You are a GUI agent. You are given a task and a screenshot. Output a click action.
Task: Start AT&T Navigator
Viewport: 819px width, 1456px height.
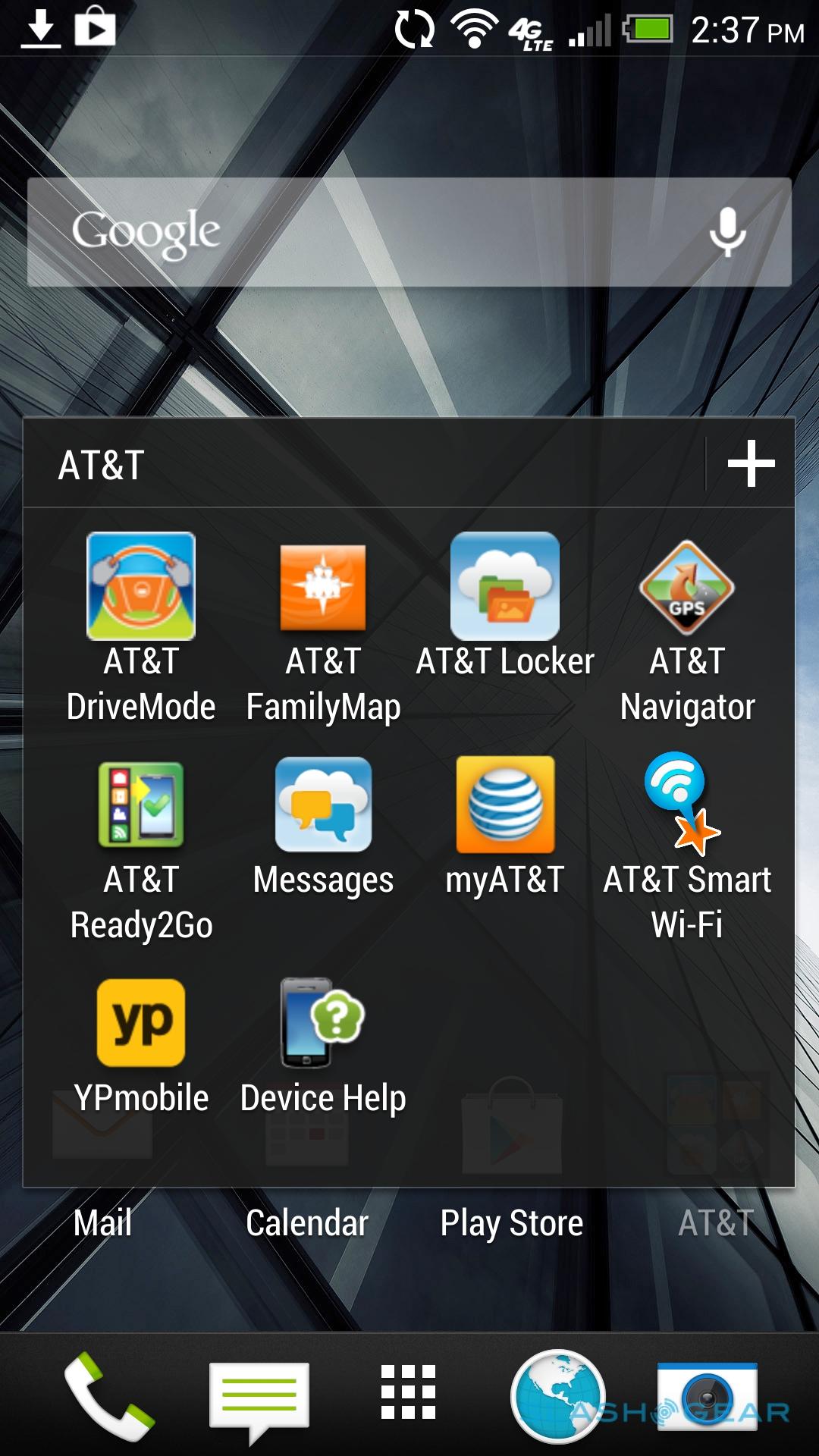click(687, 586)
